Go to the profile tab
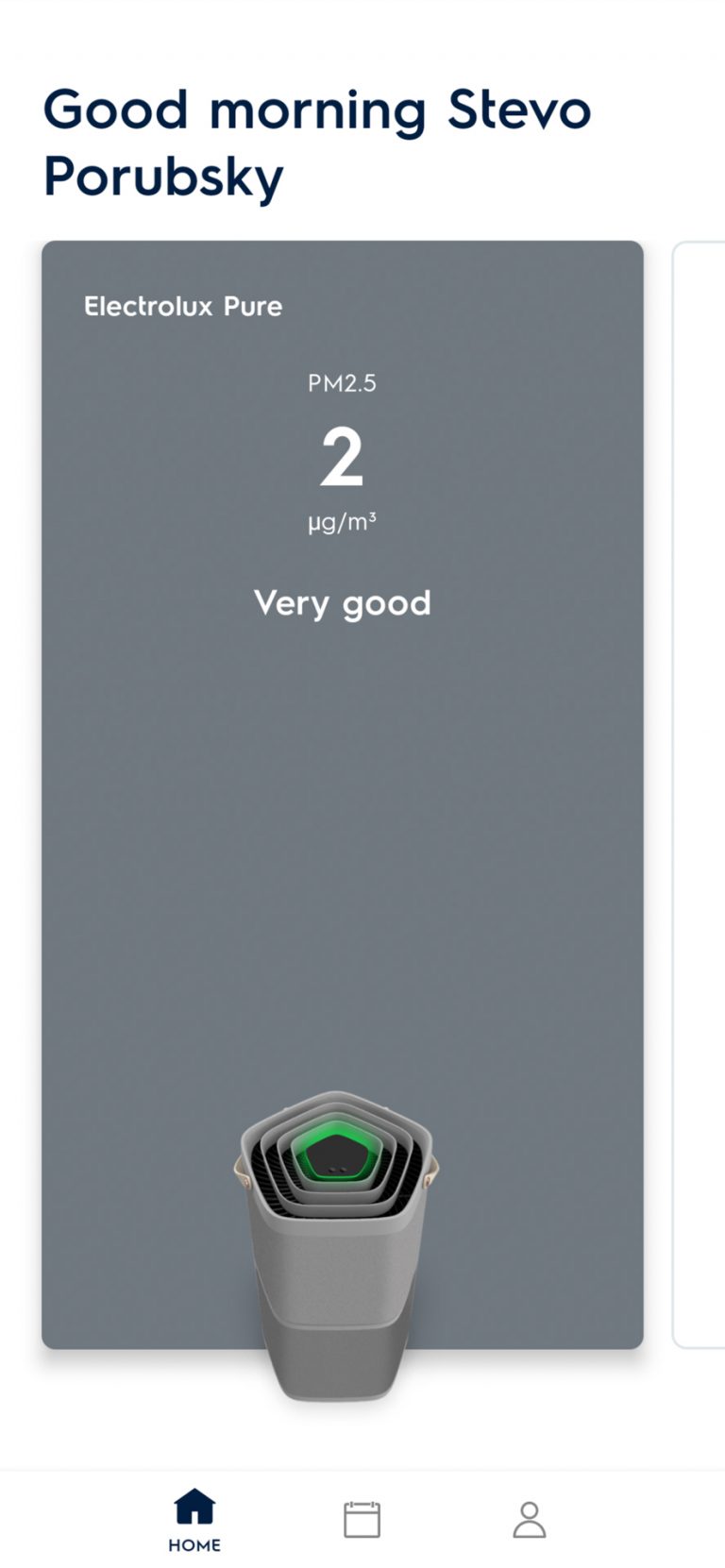 click(529, 1520)
